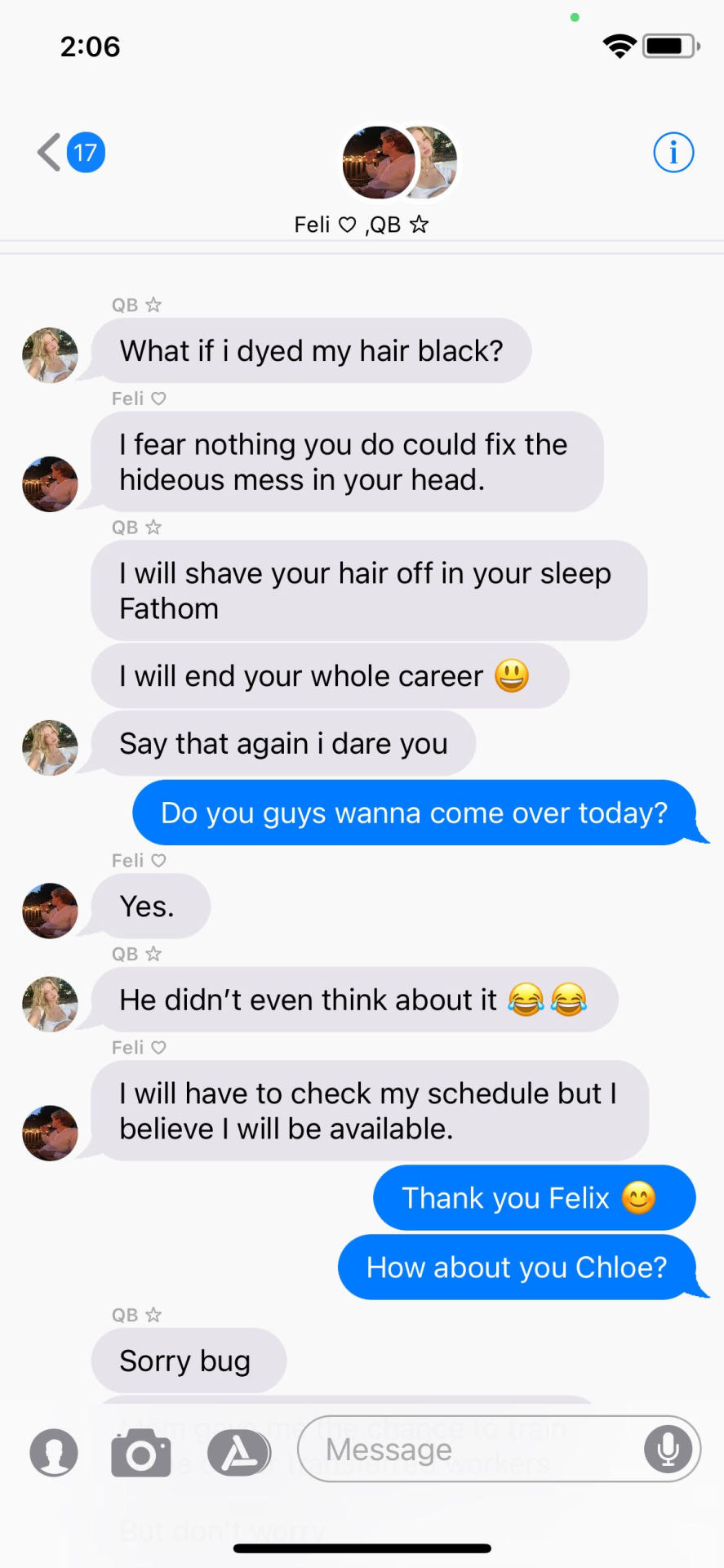Tap the Message text field
The height and width of the screenshot is (1568, 724).
[469, 1450]
